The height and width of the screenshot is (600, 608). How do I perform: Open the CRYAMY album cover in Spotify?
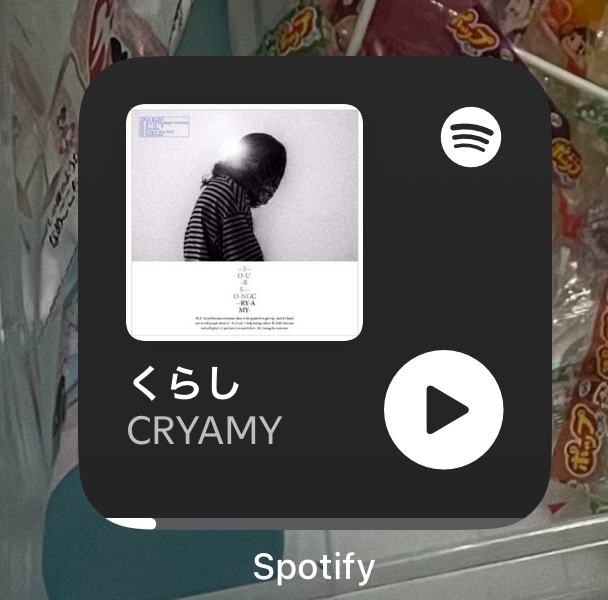(244, 223)
